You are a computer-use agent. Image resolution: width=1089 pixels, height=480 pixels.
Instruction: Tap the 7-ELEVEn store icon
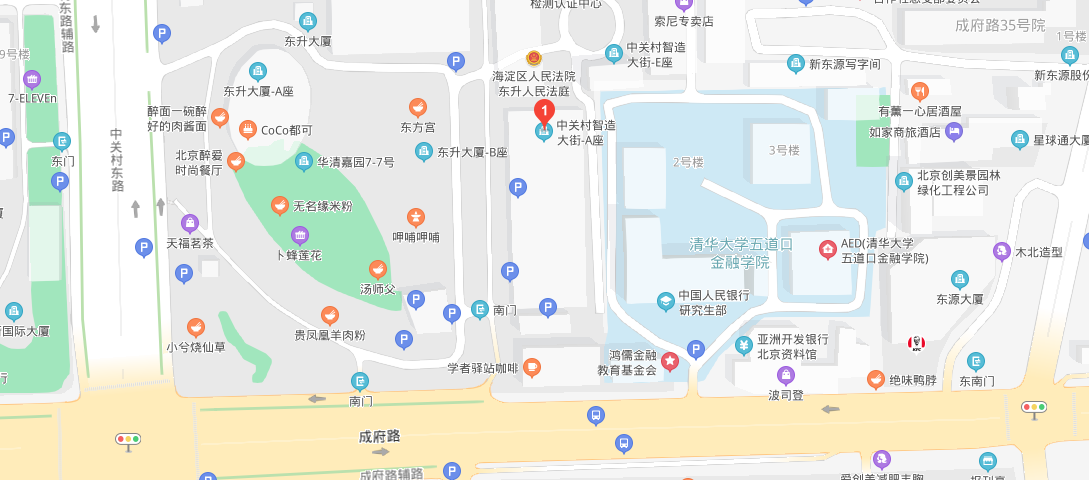pos(32,79)
